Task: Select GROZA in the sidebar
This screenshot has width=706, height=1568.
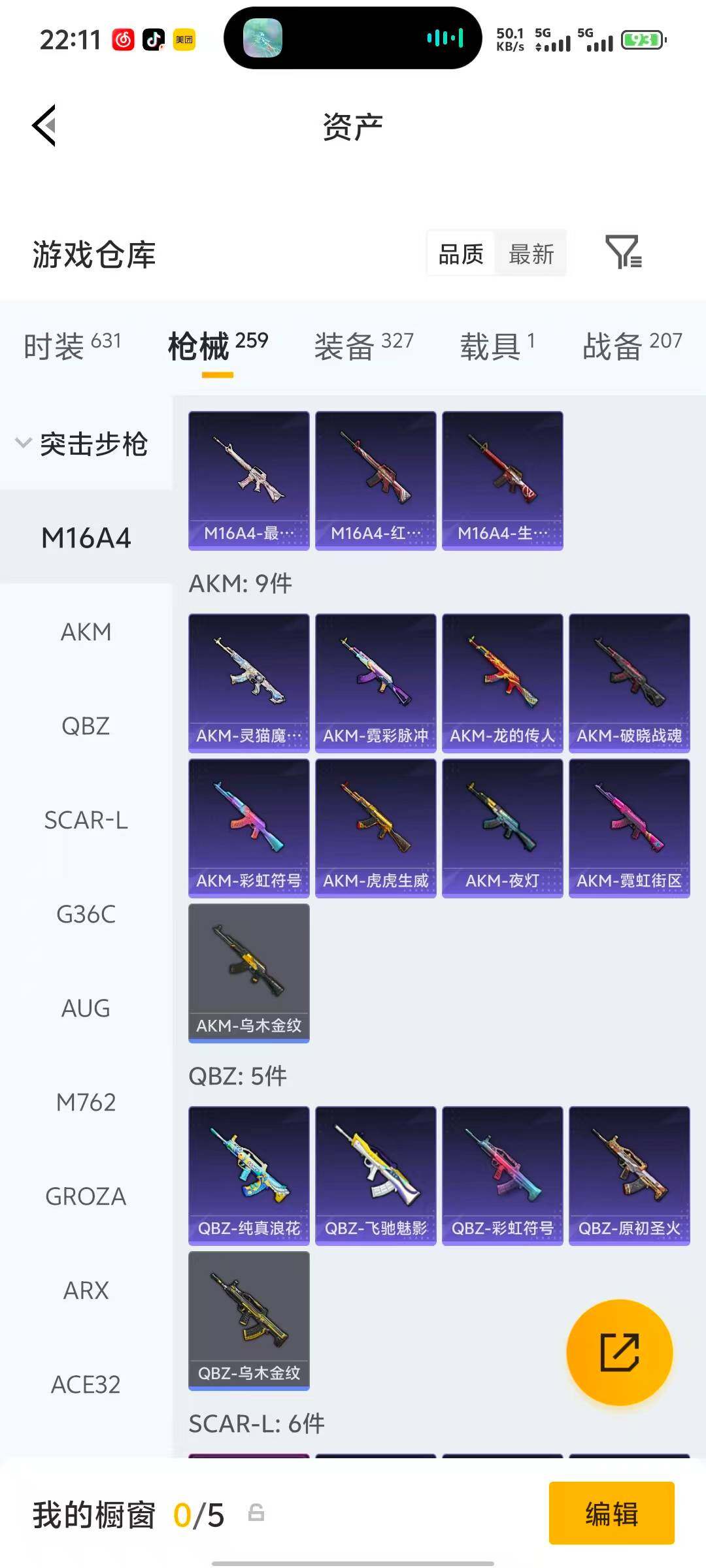Action: coord(86,1196)
